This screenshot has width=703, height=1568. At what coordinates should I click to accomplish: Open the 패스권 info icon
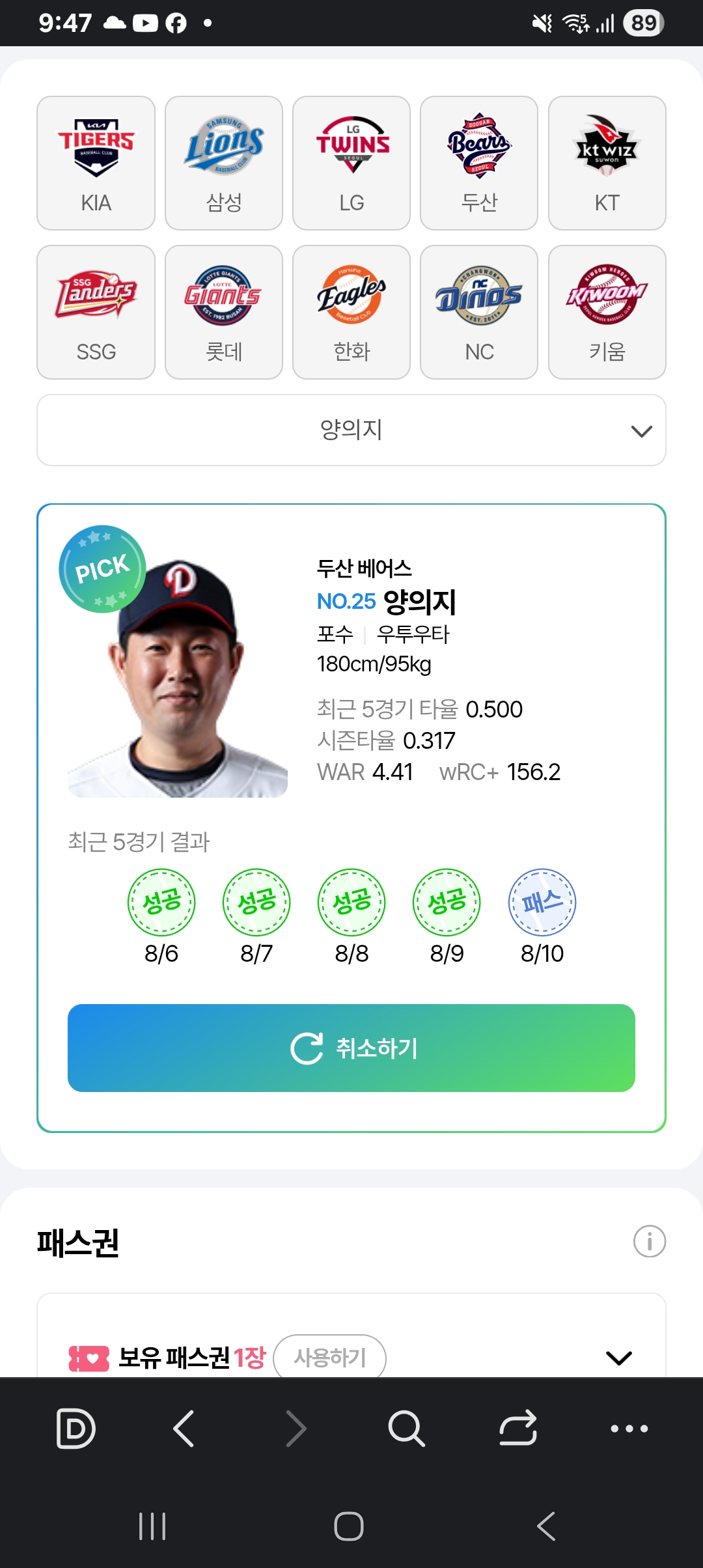click(650, 1241)
